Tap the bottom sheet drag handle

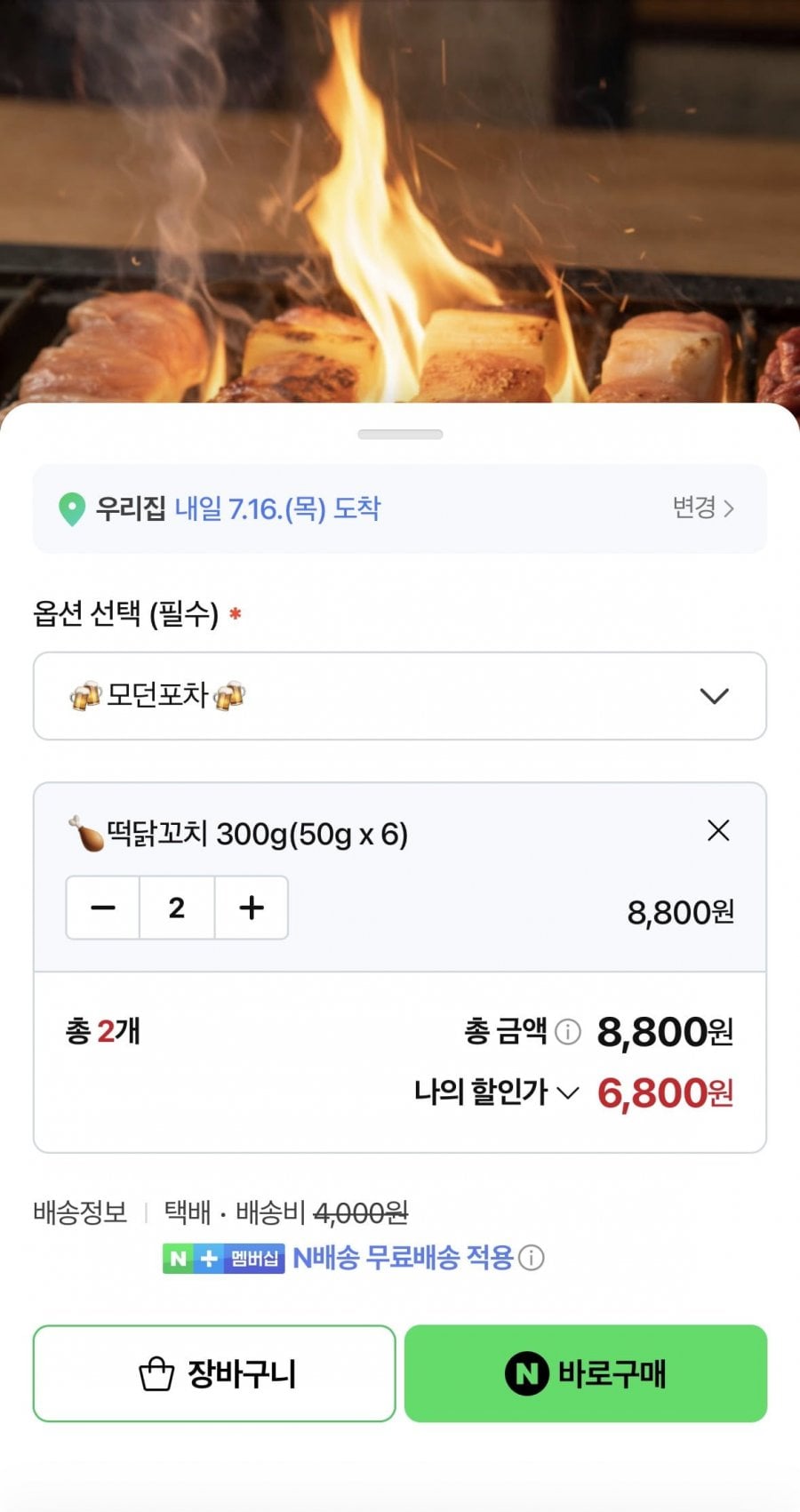click(x=400, y=435)
